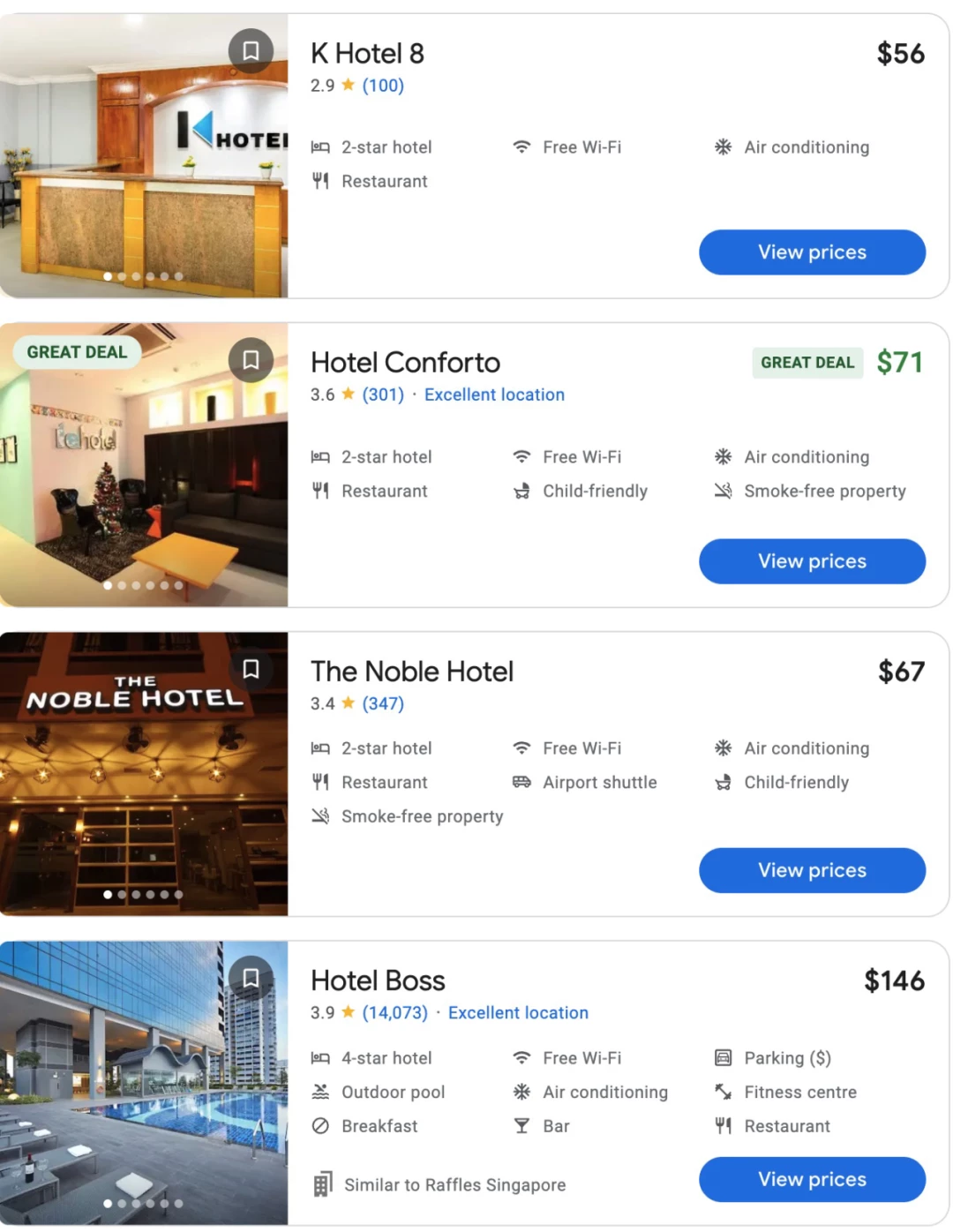The width and height of the screenshot is (953, 1232).
Task: Open Hotel Conforto reviews (301)
Action: click(x=383, y=394)
